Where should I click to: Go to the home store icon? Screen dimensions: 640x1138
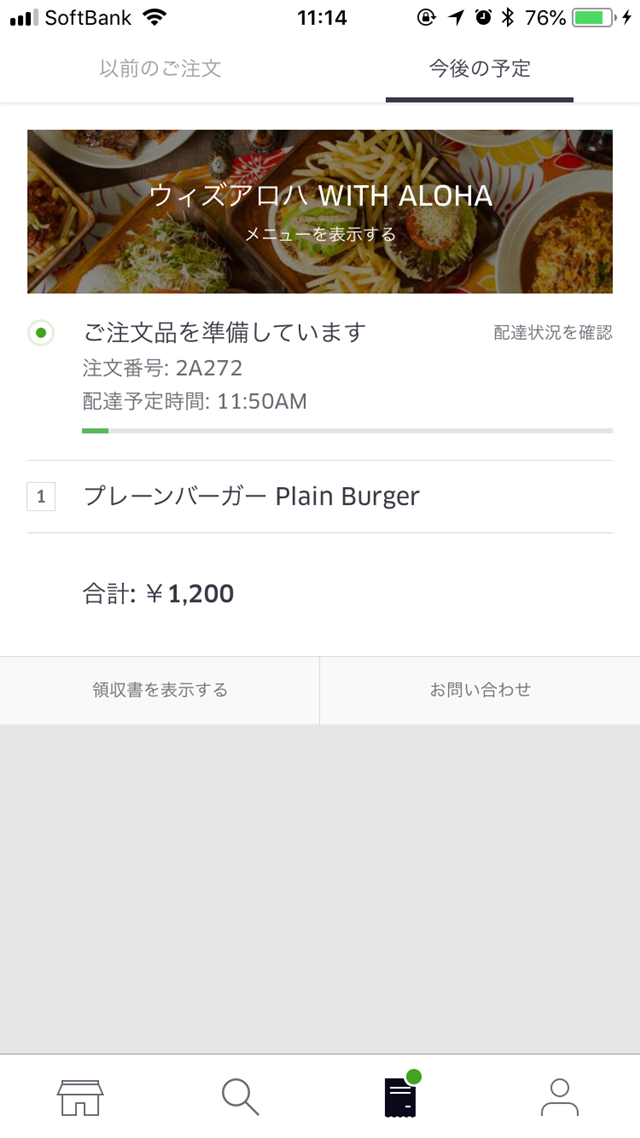[81, 1097]
